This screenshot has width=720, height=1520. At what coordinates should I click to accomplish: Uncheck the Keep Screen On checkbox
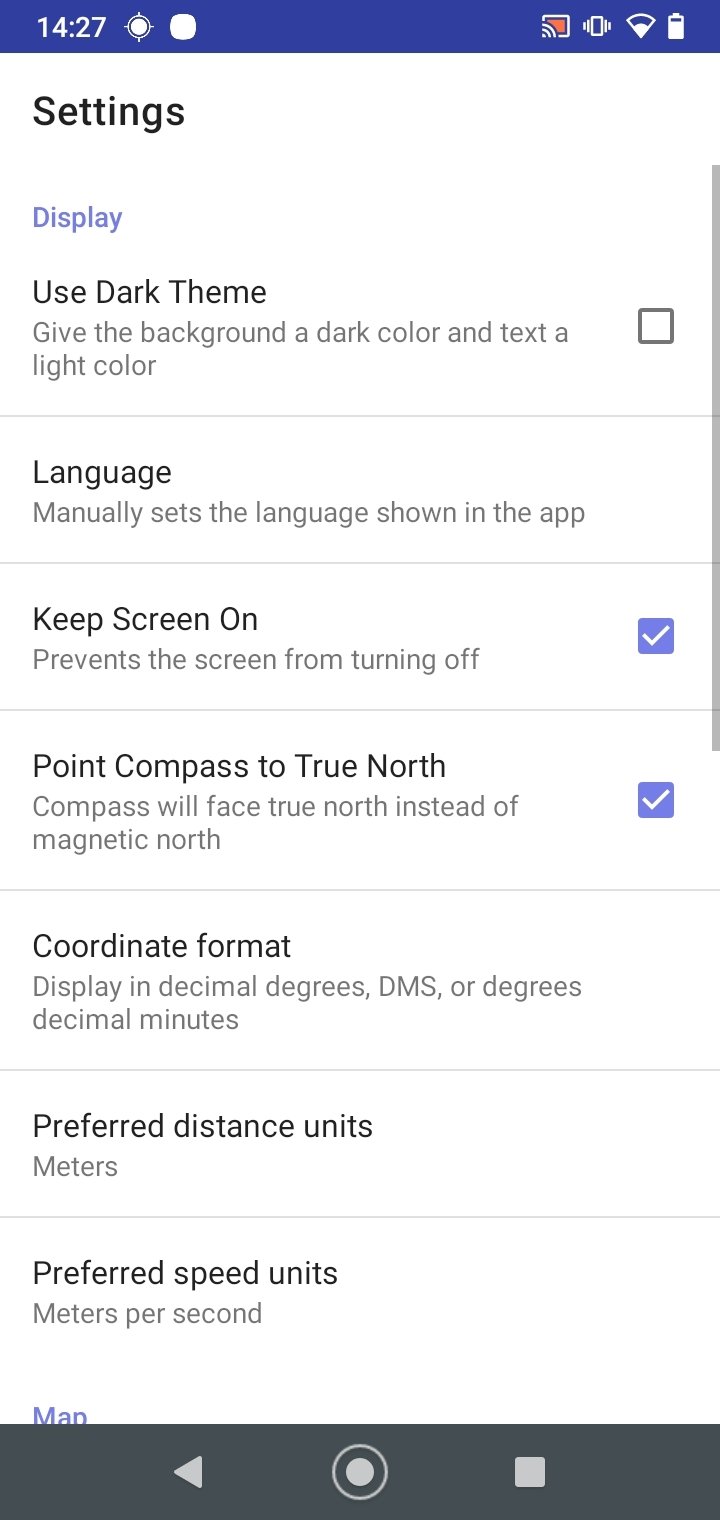656,636
